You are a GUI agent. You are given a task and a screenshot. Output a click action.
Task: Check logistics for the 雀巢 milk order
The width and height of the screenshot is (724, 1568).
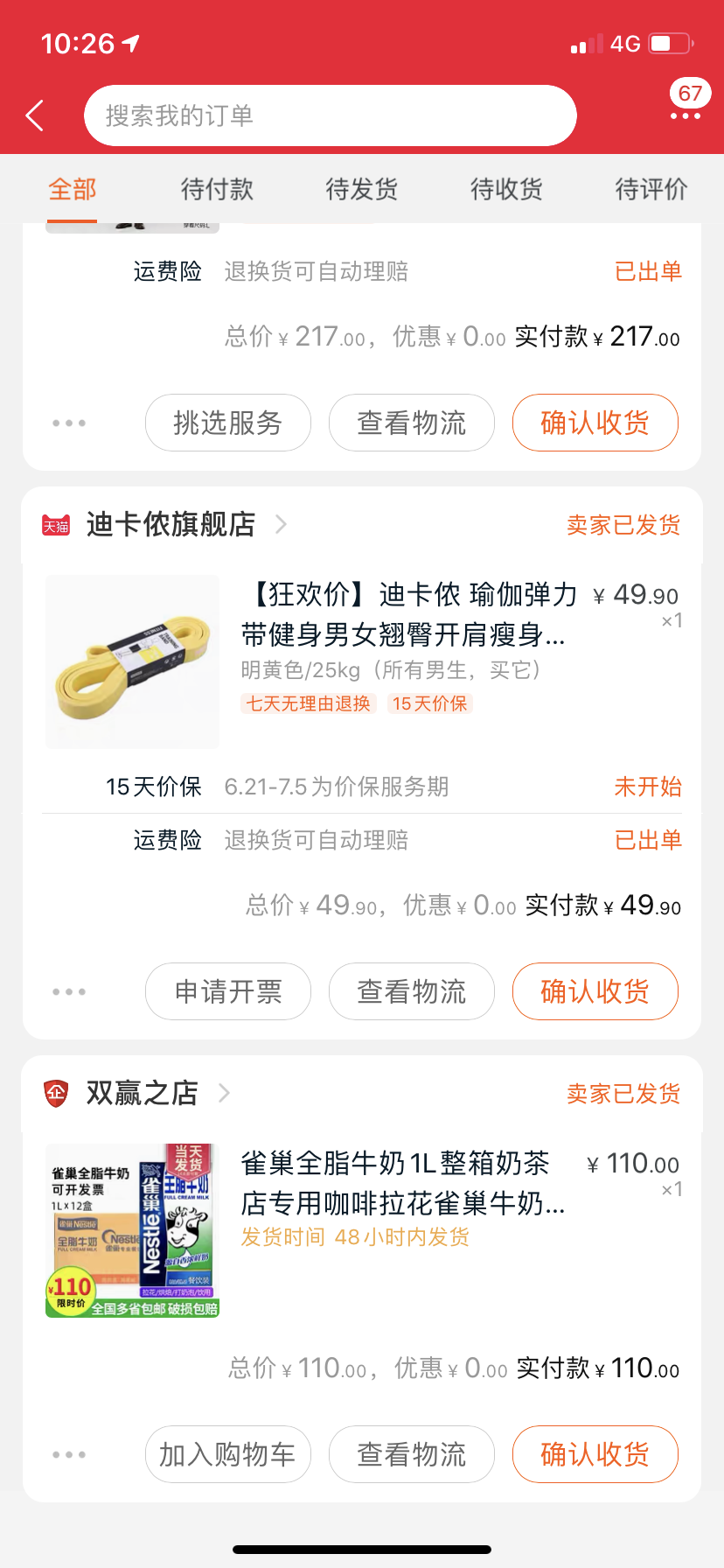pos(411,1454)
